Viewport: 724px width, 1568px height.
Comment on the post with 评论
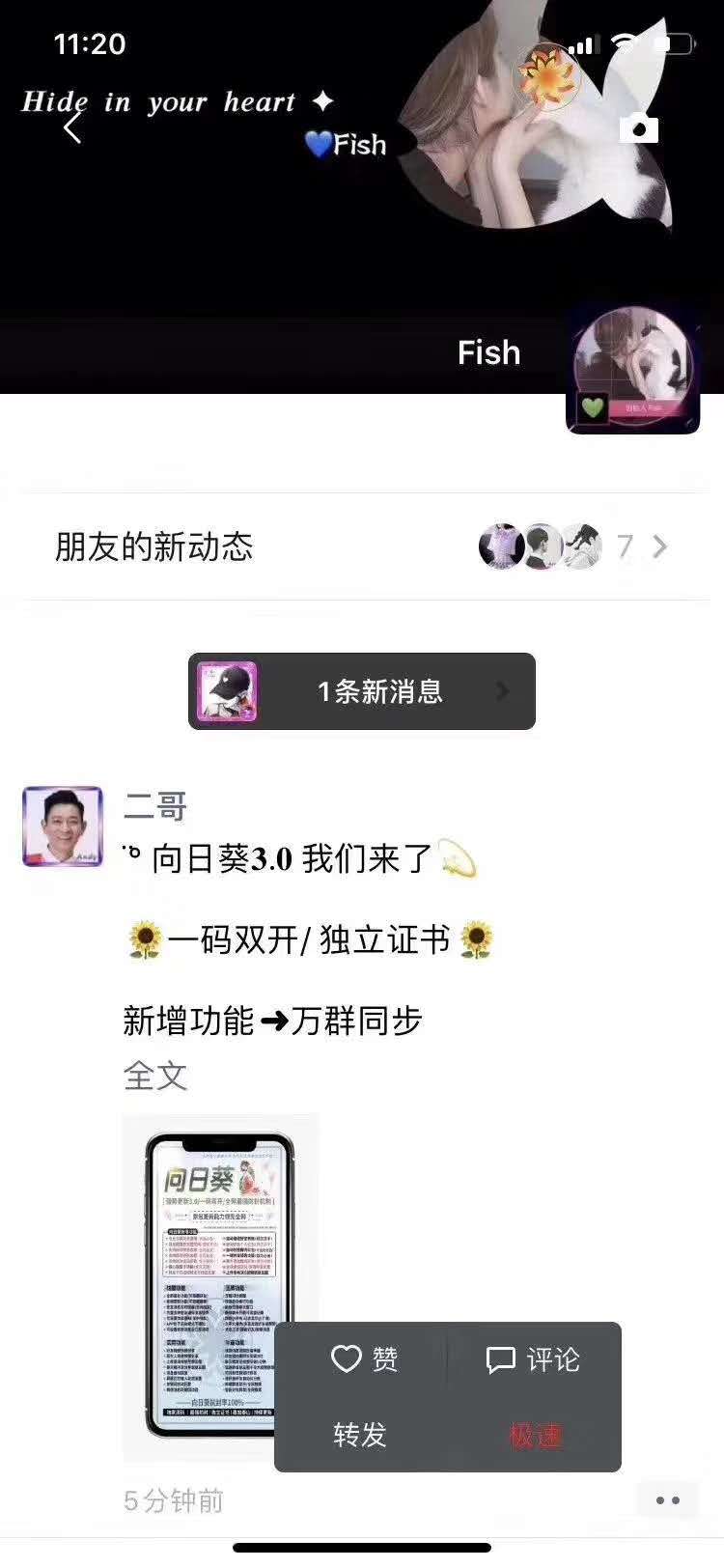(532, 1359)
